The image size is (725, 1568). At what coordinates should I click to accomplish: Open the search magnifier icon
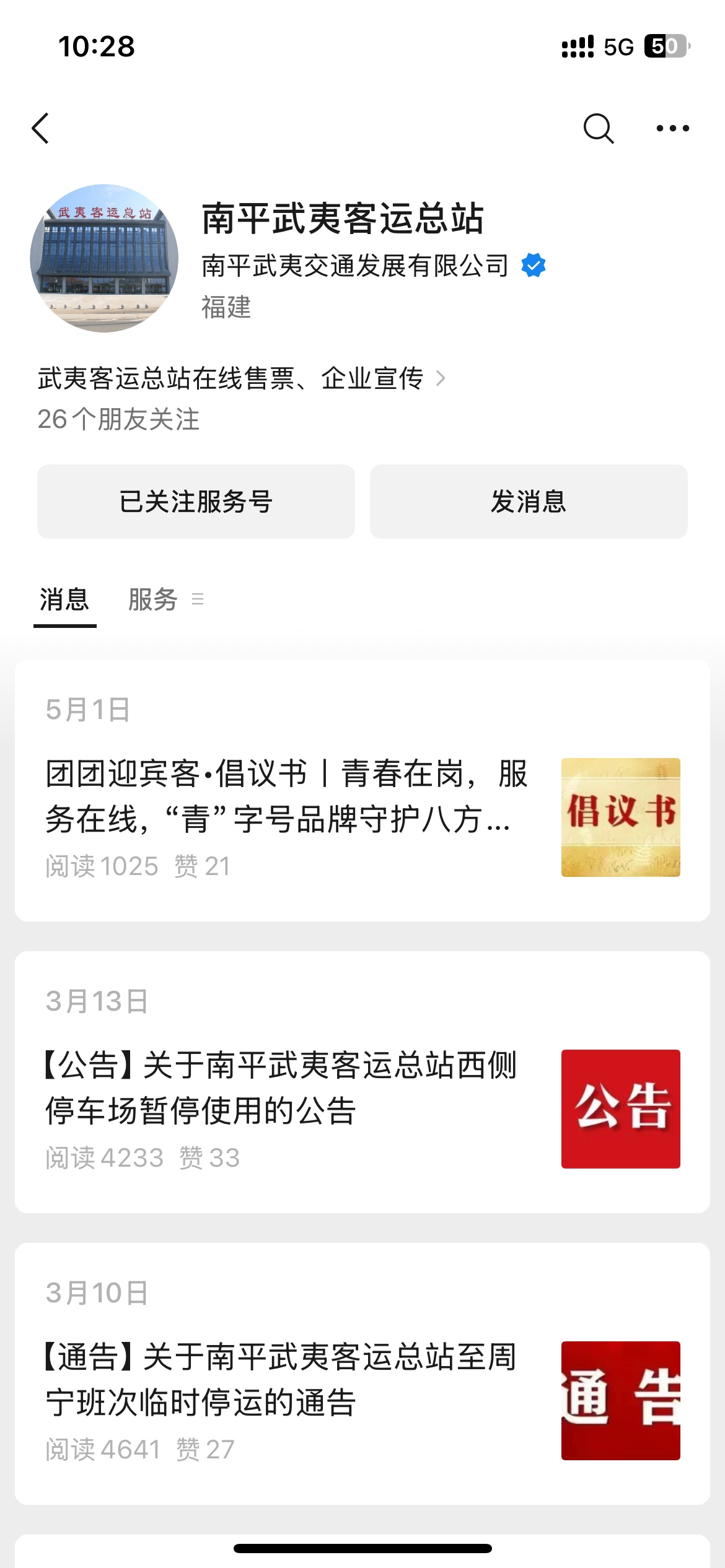[599, 129]
